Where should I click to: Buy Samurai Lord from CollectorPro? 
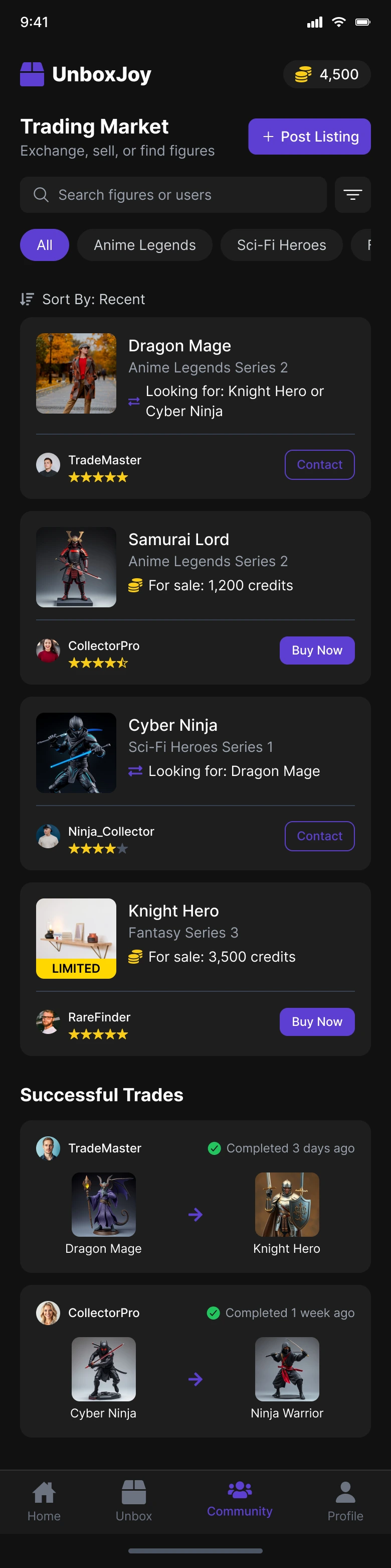[x=317, y=650]
